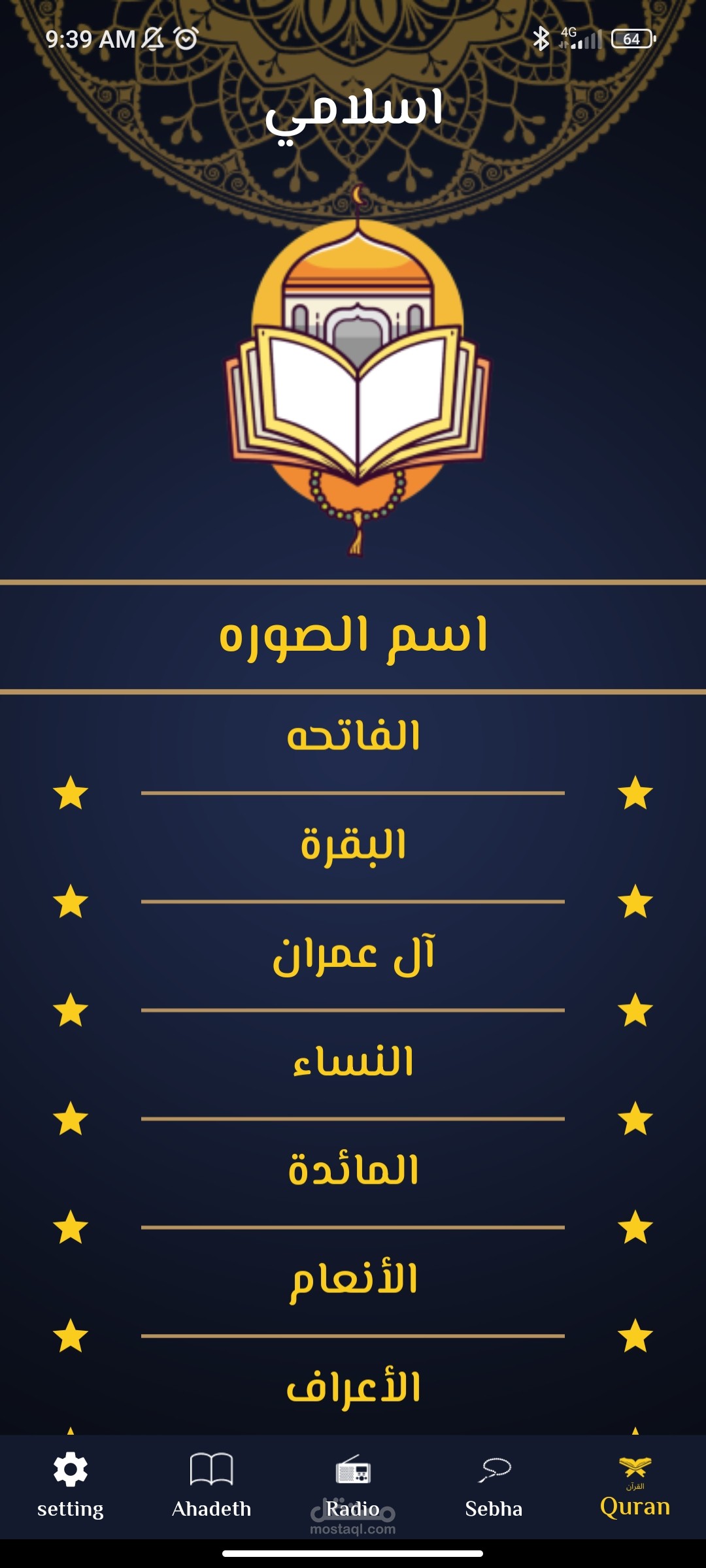The height and width of the screenshot is (1568, 706).
Task: Open surah البقرة
Action: (x=353, y=845)
